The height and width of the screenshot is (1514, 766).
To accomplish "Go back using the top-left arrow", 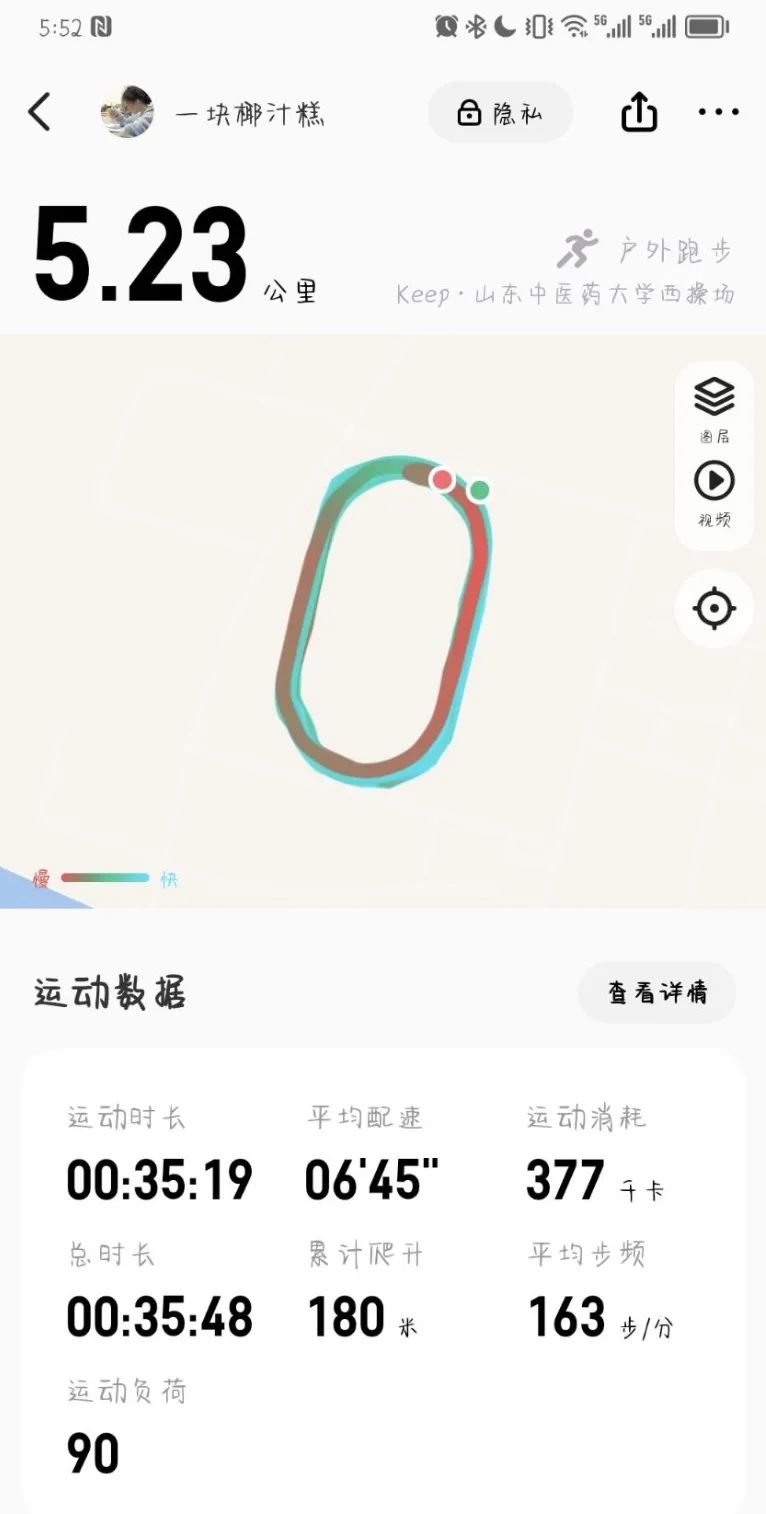I will (x=39, y=112).
